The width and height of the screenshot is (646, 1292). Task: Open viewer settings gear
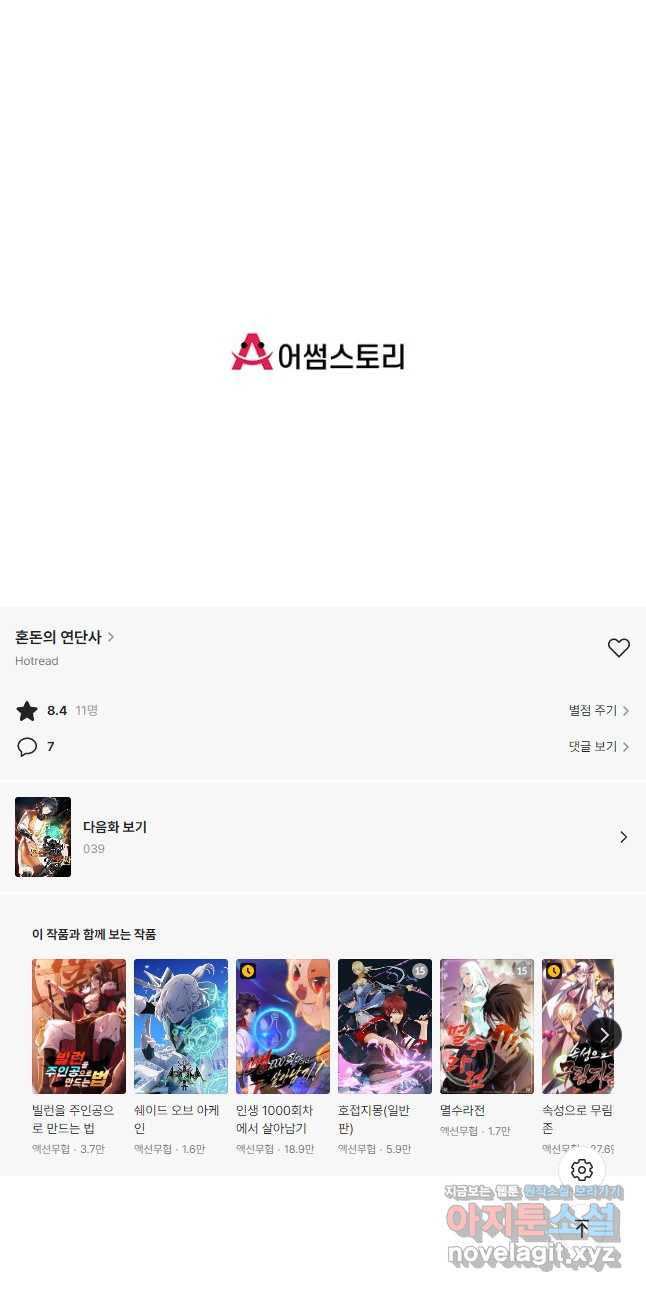point(582,1170)
